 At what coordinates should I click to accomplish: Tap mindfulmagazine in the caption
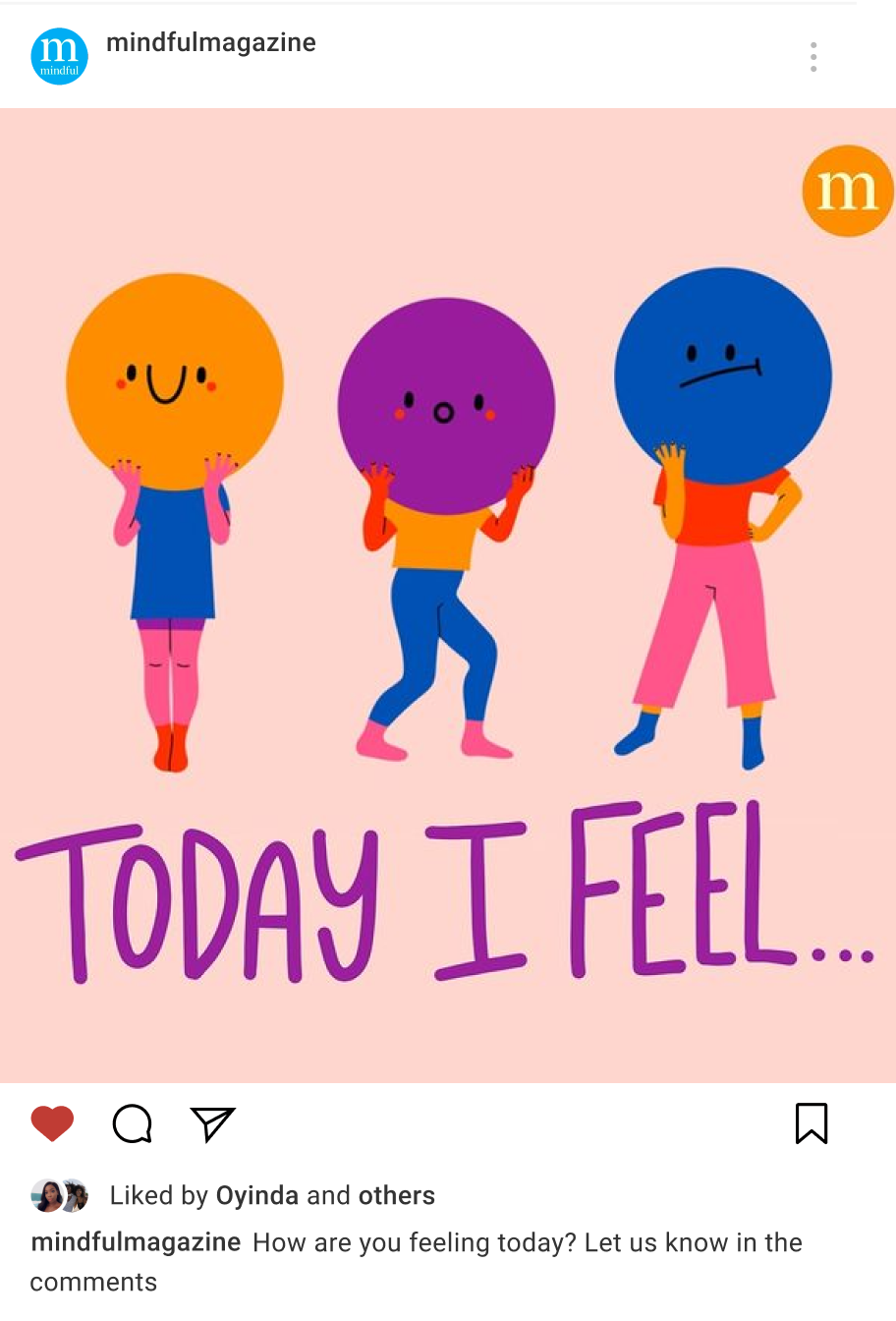(136, 1242)
